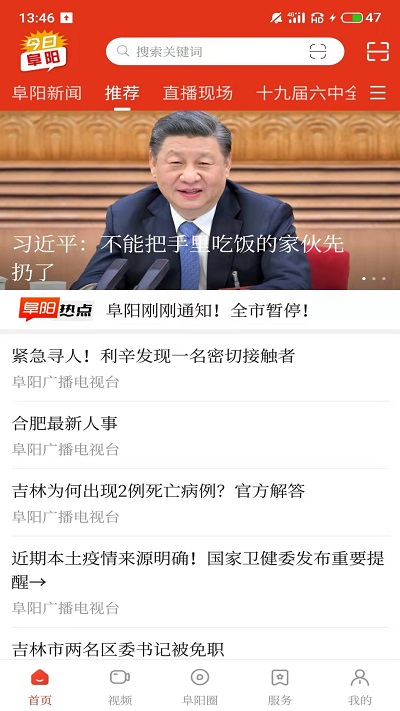Open the 十九届六中全会 tab
Screen dimensions: 400x711
306,93
